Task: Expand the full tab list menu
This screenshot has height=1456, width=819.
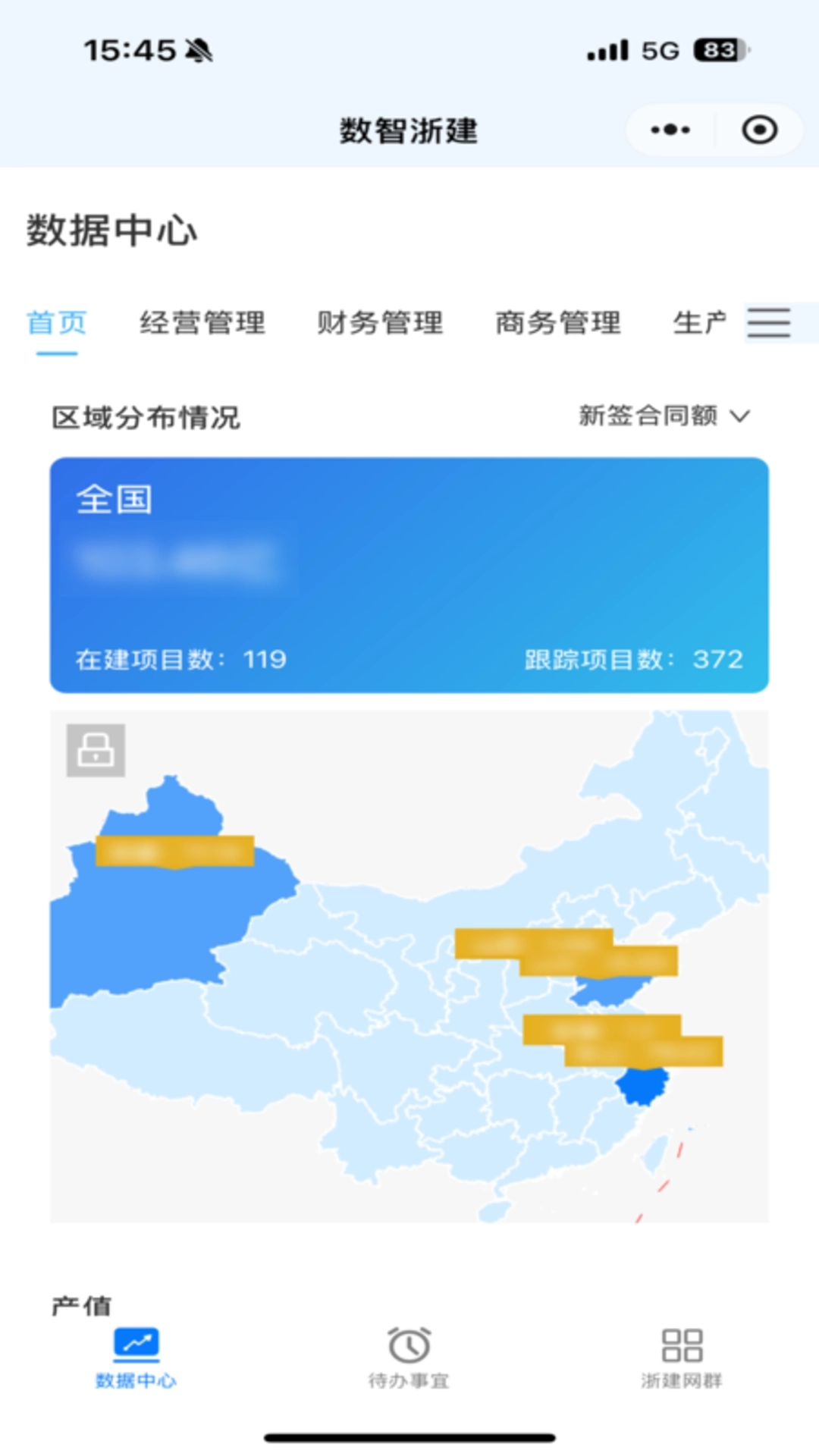Action: (x=769, y=323)
